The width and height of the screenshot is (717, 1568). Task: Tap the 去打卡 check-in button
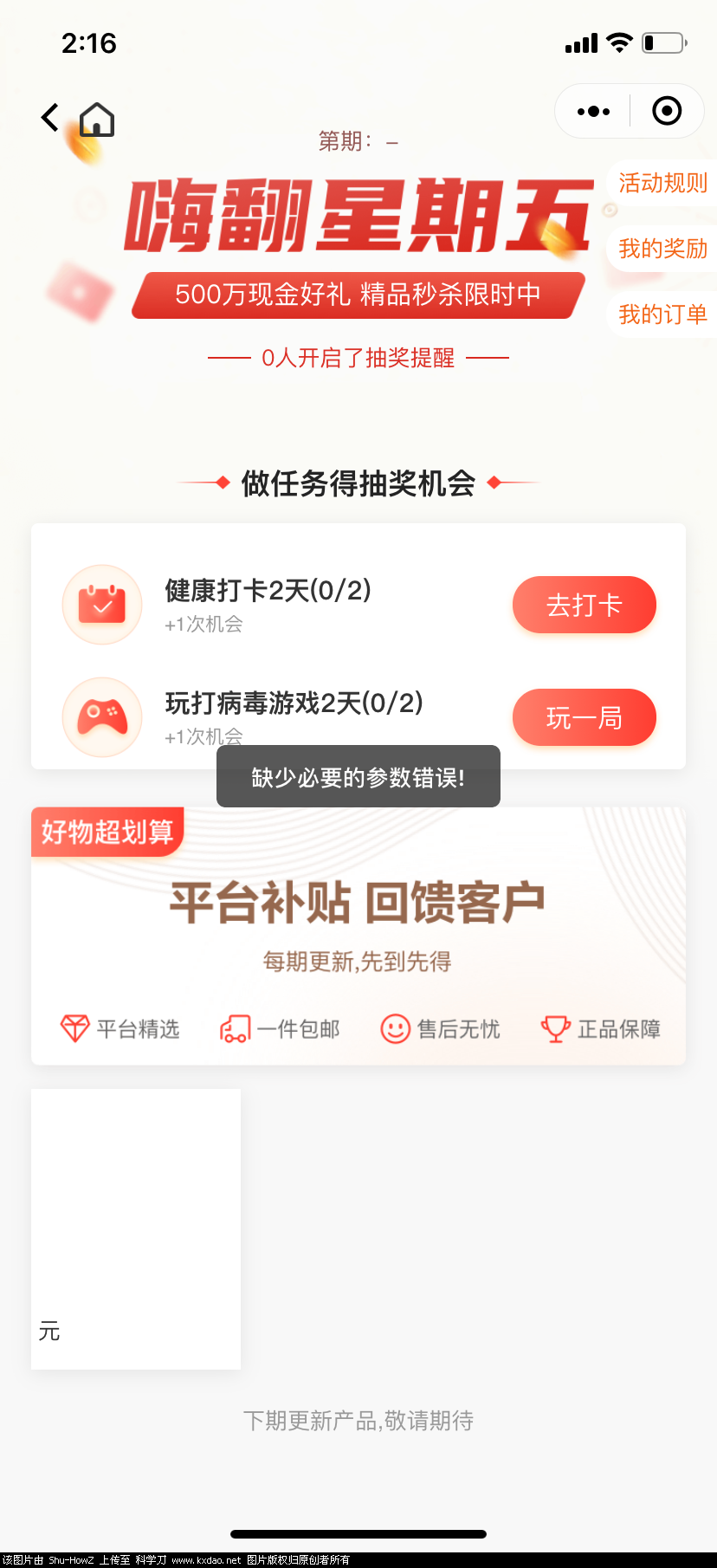click(x=584, y=605)
